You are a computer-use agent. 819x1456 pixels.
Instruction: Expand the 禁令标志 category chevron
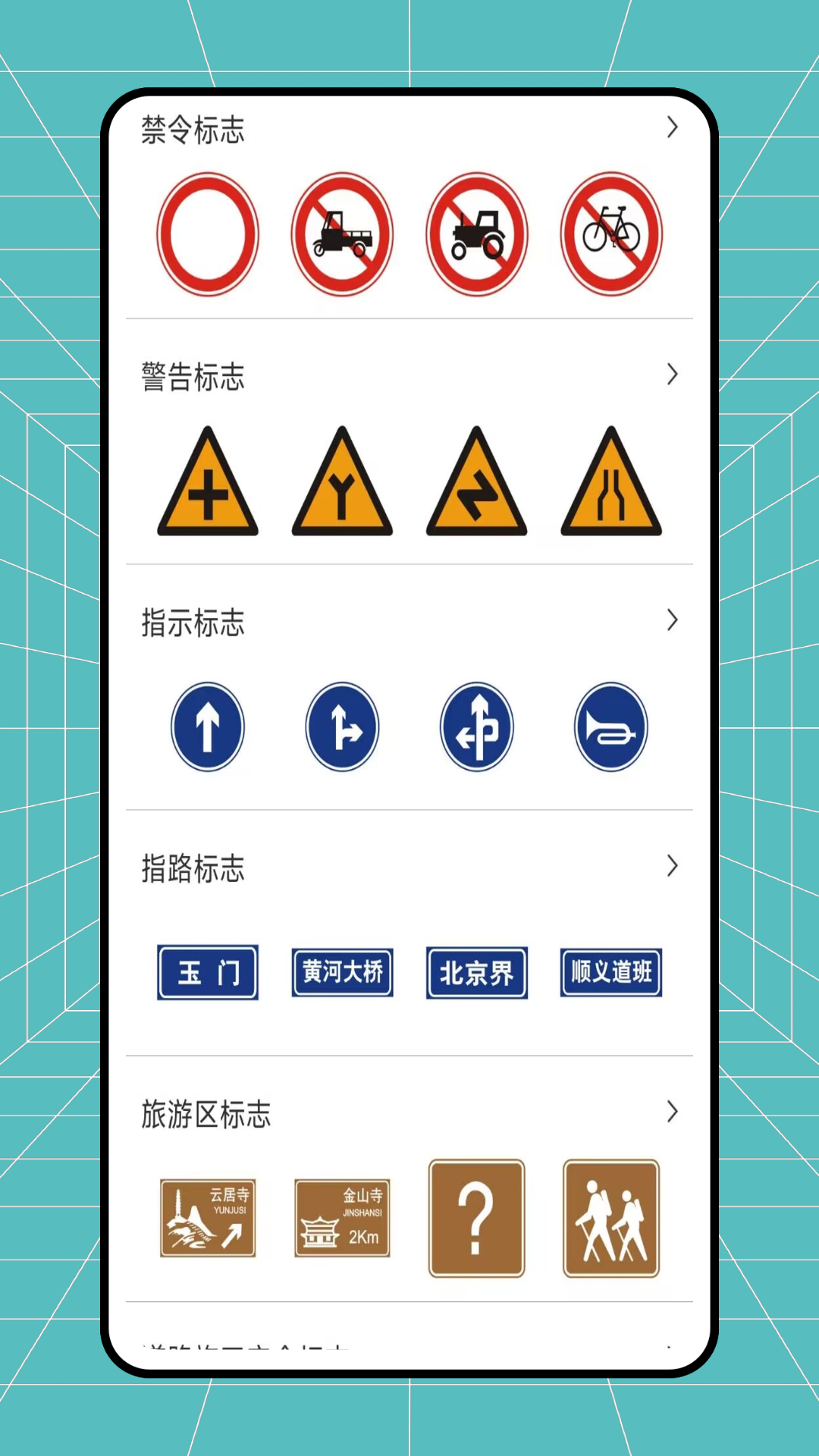[x=672, y=128]
